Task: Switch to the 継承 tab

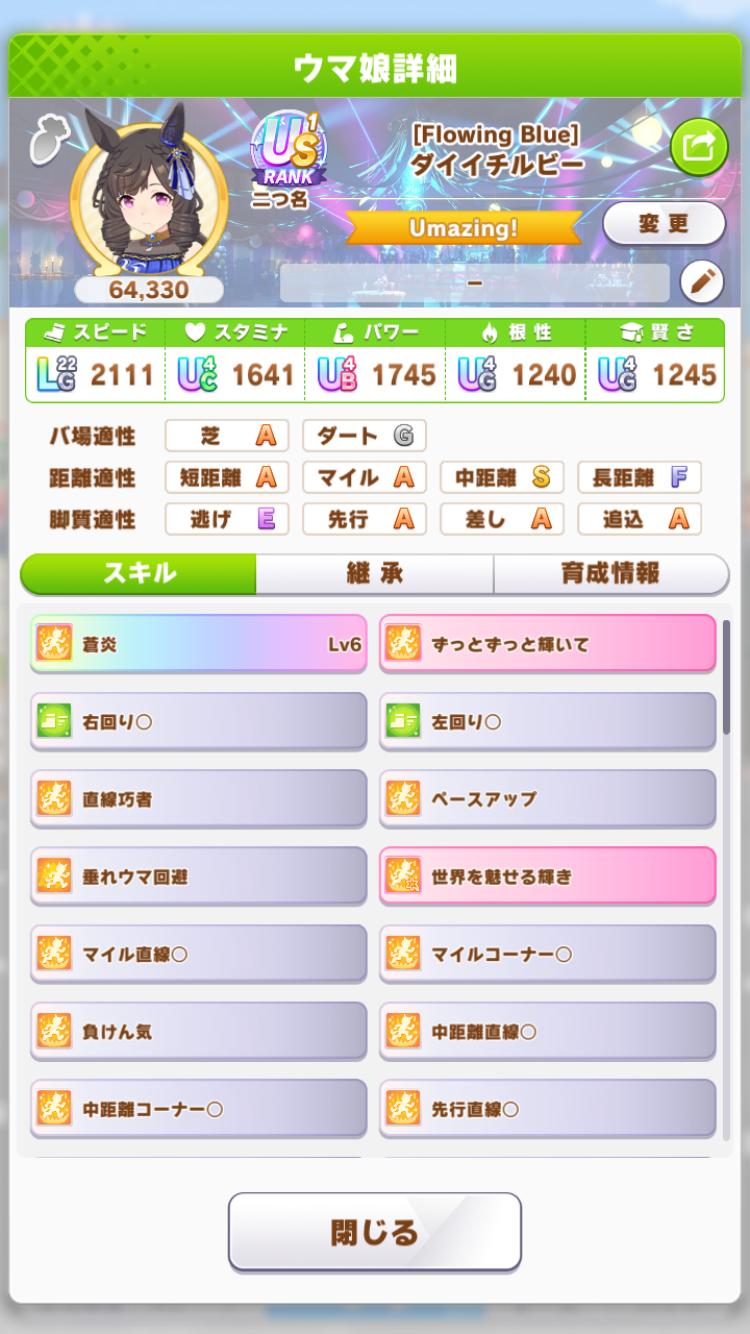Action: pyautogui.click(x=374, y=574)
